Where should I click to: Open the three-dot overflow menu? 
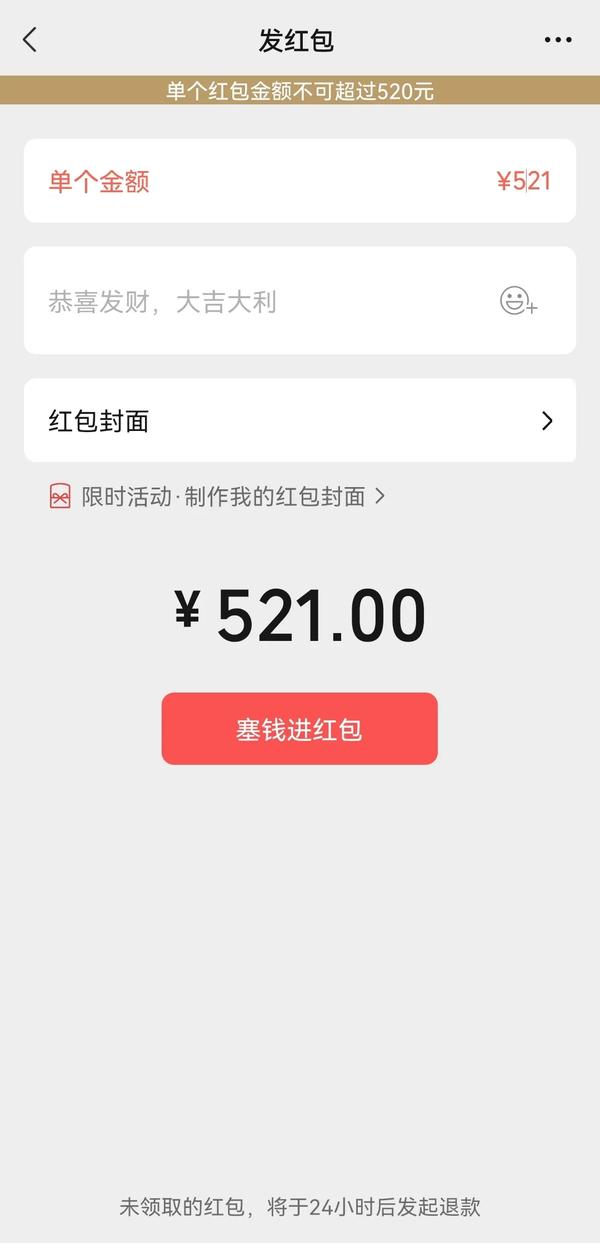pyautogui.click(x=558, y=40)
